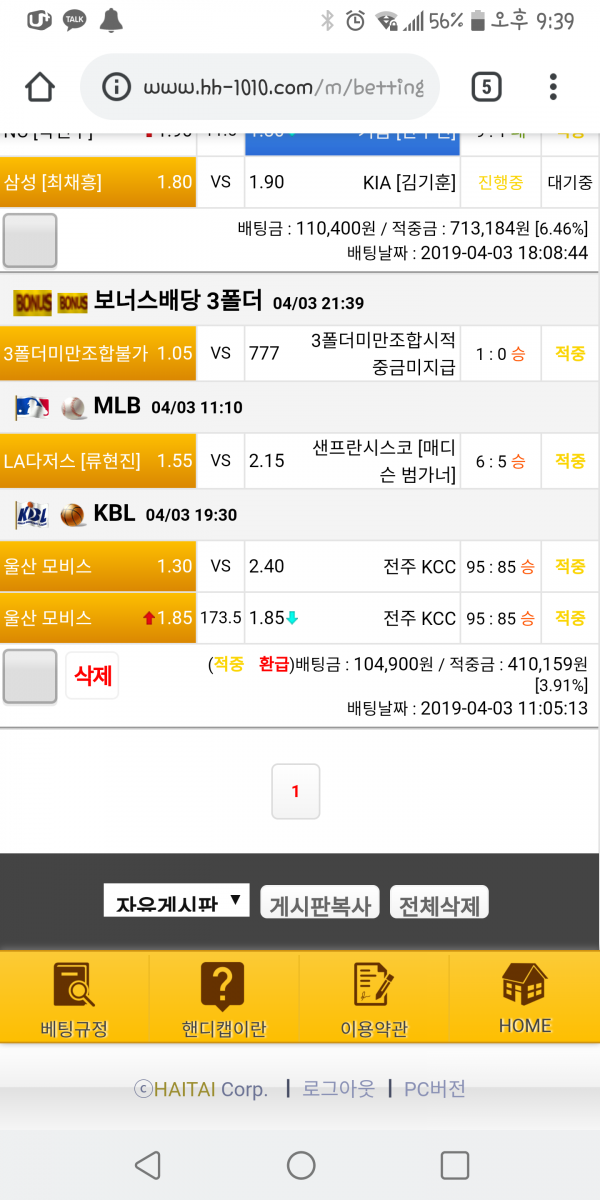Tick the checkbox beside the 110,400원 bet

point(30,240)
